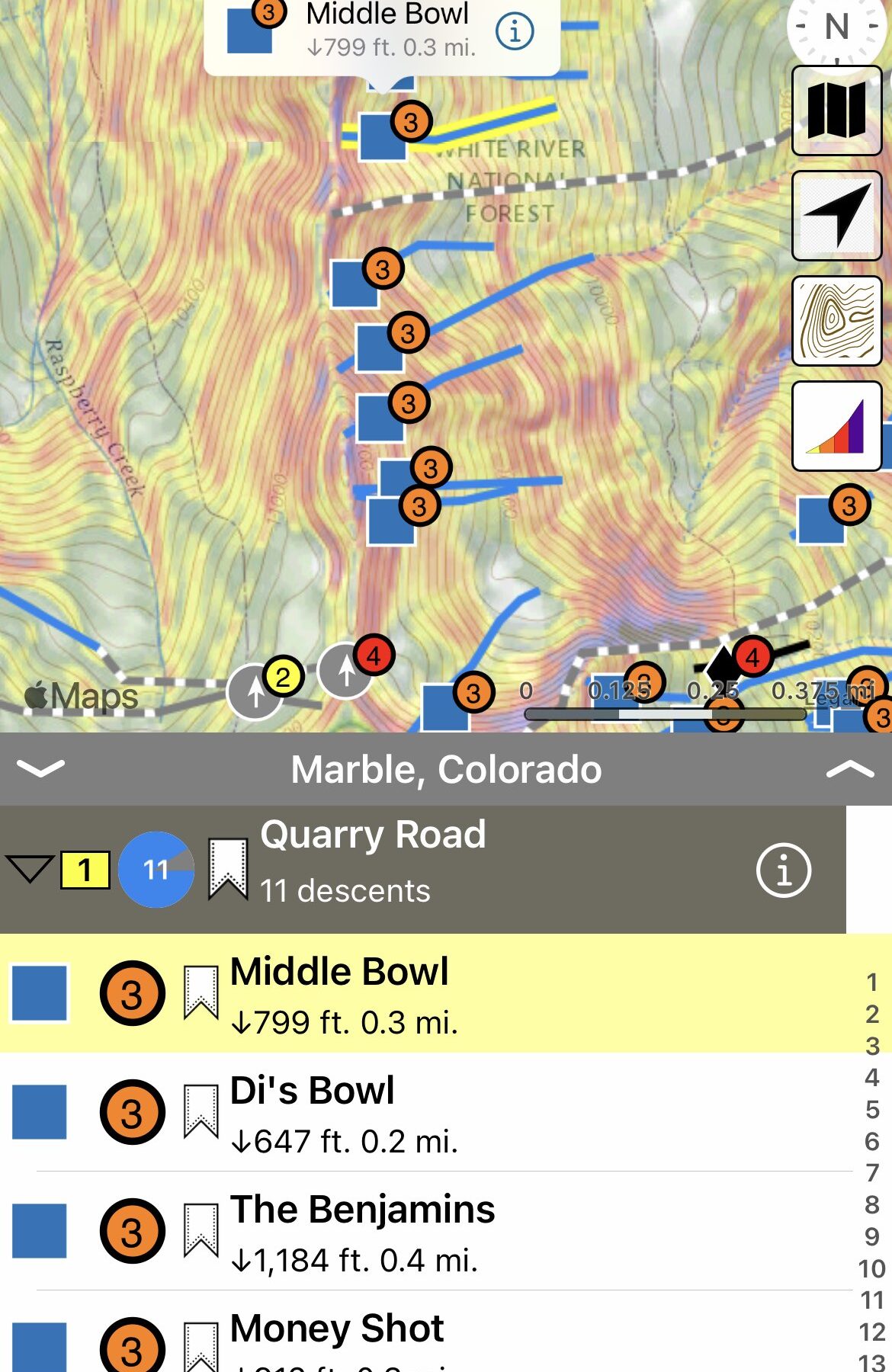The image size is (892, 1372).
Task: Center map on my current location
Action: 836,216
